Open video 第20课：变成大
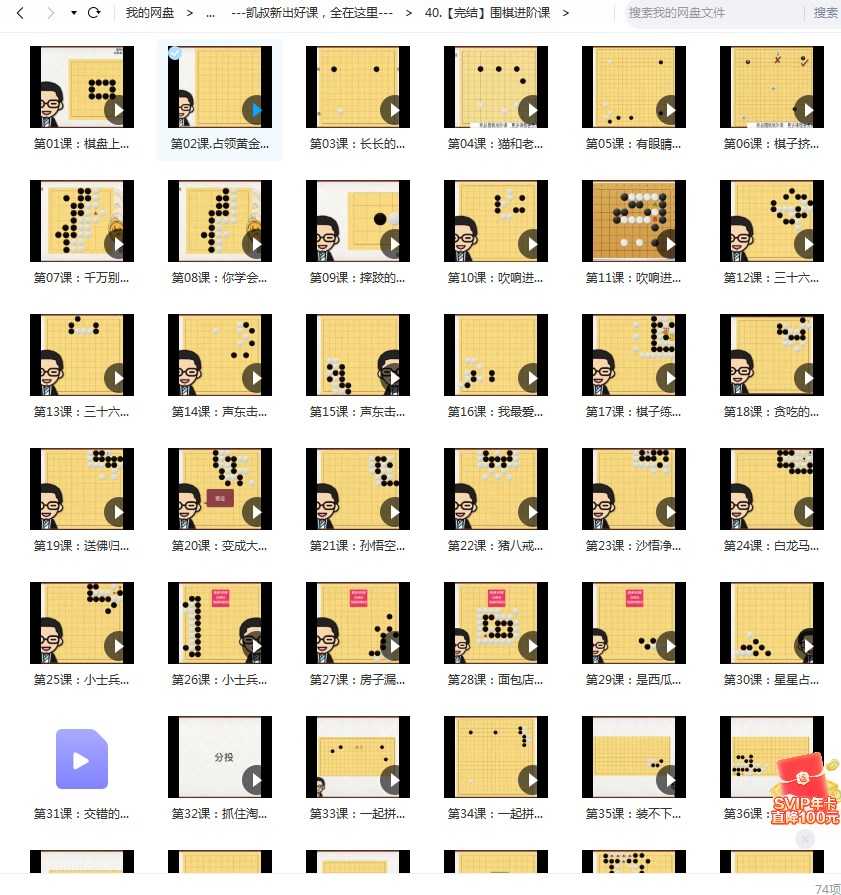The height and width of the screenshot is (895, 841). (219, 489)
